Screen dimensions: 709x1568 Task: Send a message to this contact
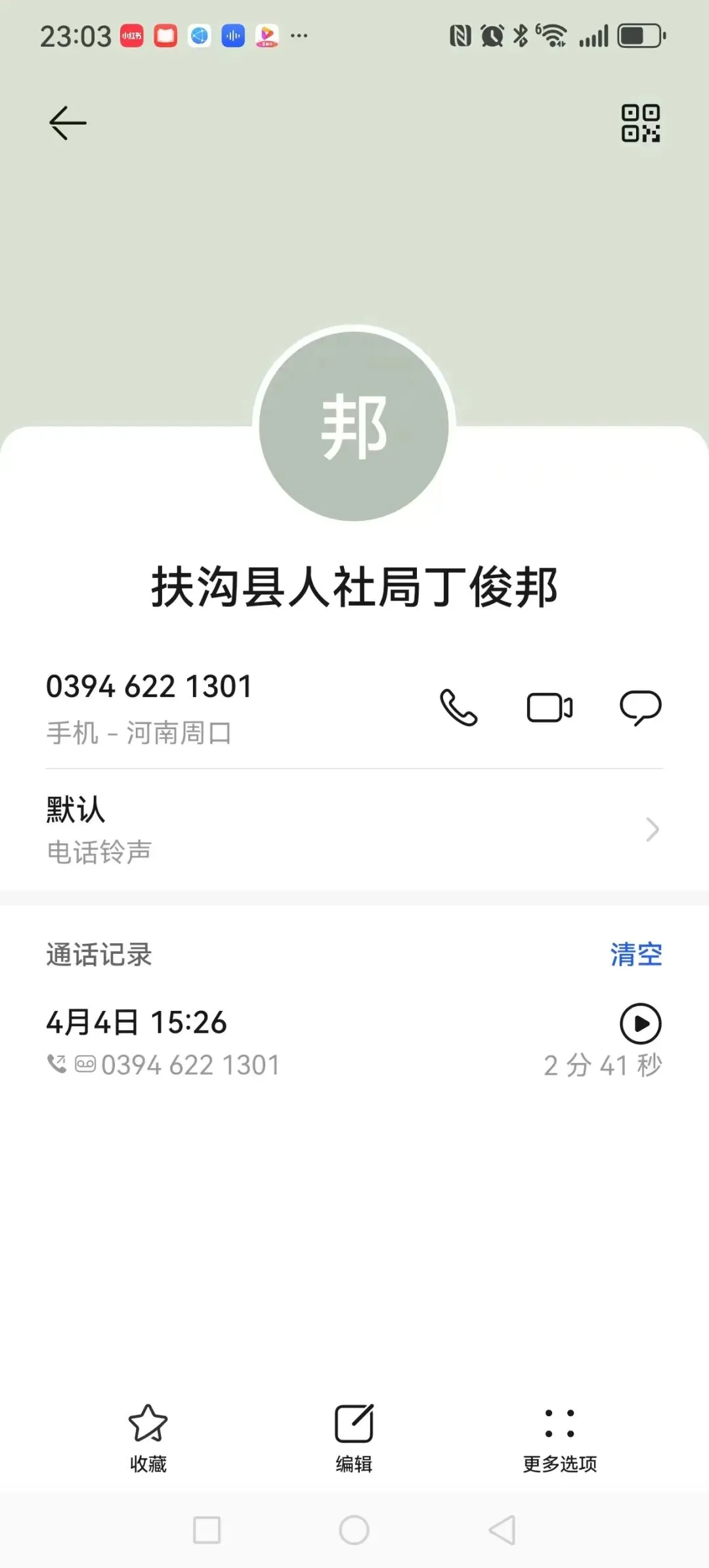641,707
